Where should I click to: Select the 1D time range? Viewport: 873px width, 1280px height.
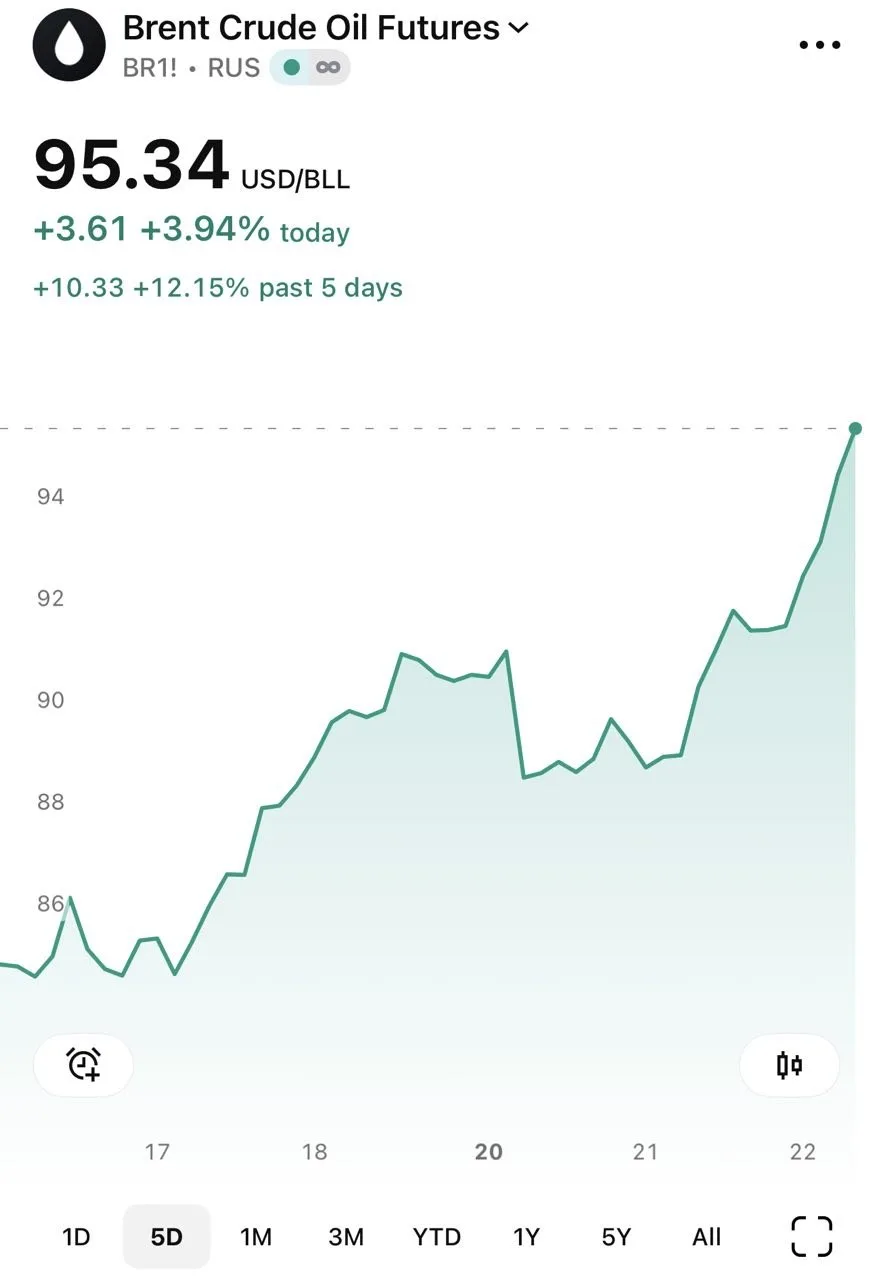click(76, 1237)
